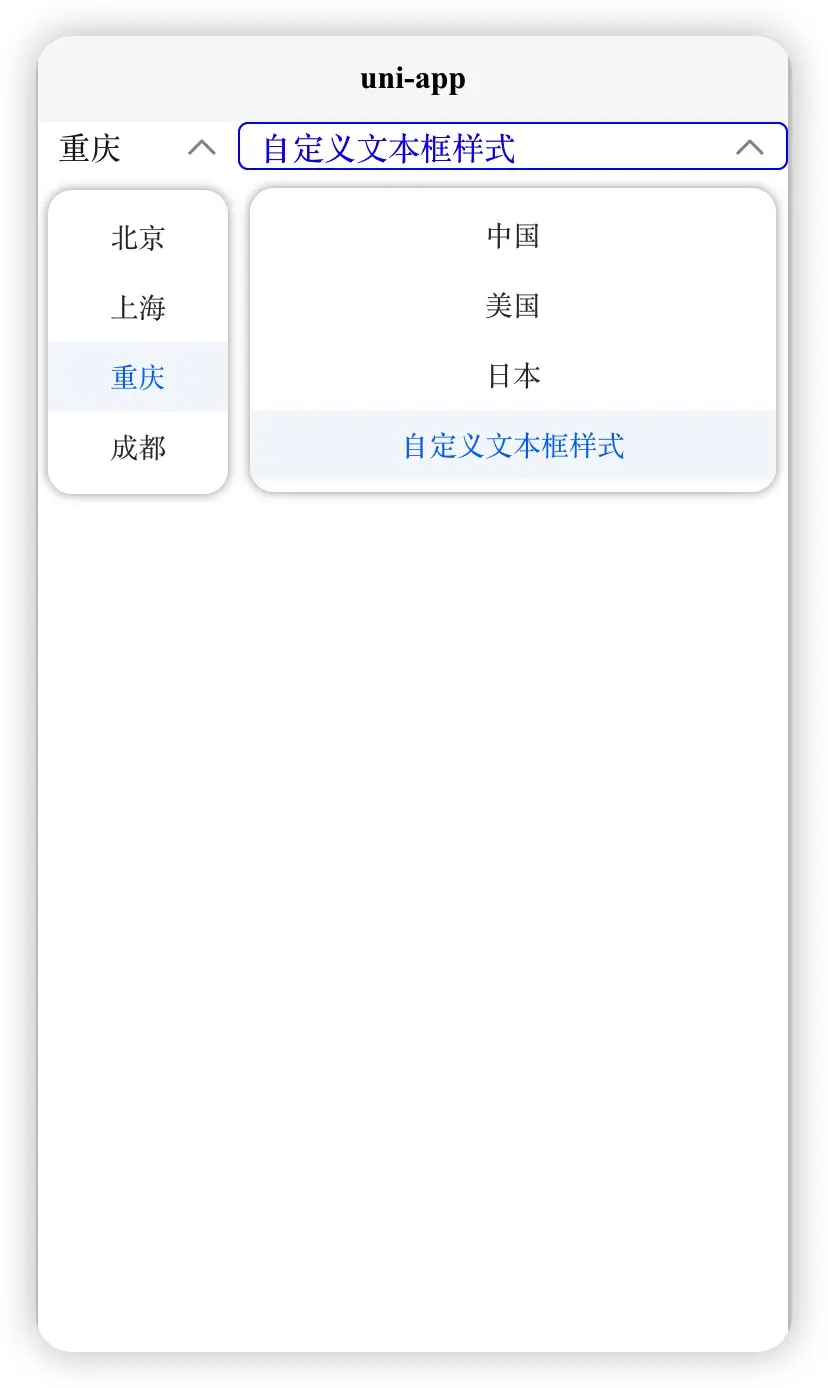Screen dimensions: 828x1388
Task: Select the highlighted 自定义文本框样式 list option
Action: coord(513,446)
